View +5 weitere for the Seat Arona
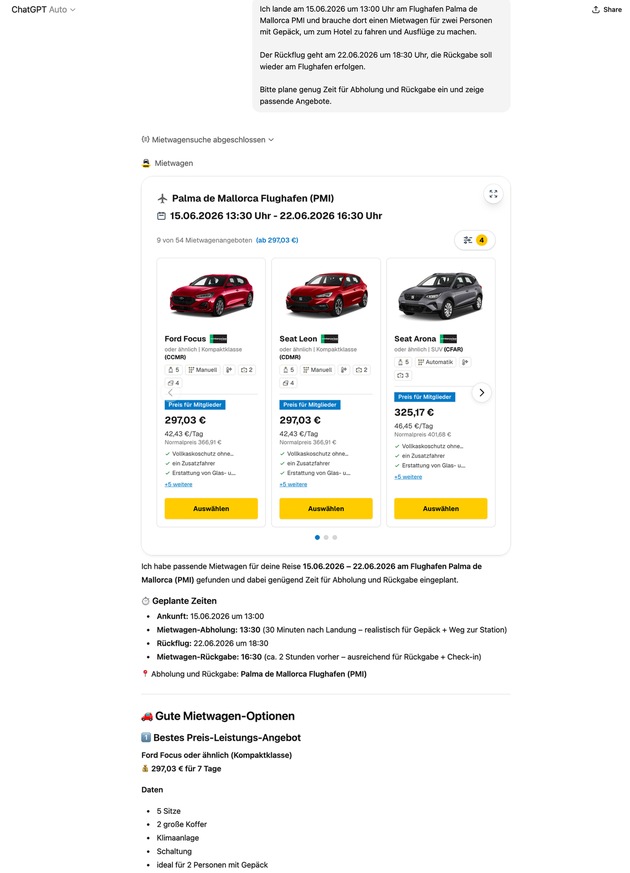The height and width of the screenshot is (873, 630). pos(408,477)
